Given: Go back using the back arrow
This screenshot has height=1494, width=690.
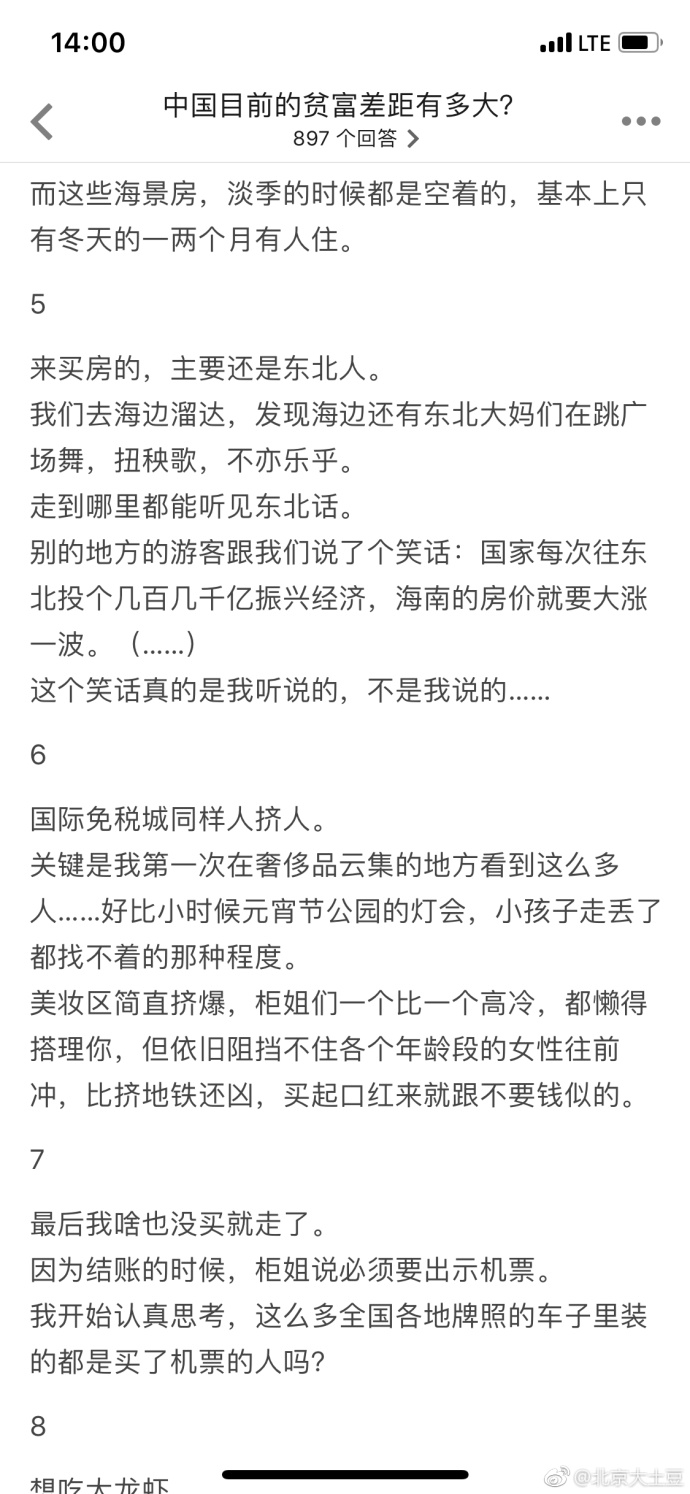Looking at the screenshot, I should [42, 121].
